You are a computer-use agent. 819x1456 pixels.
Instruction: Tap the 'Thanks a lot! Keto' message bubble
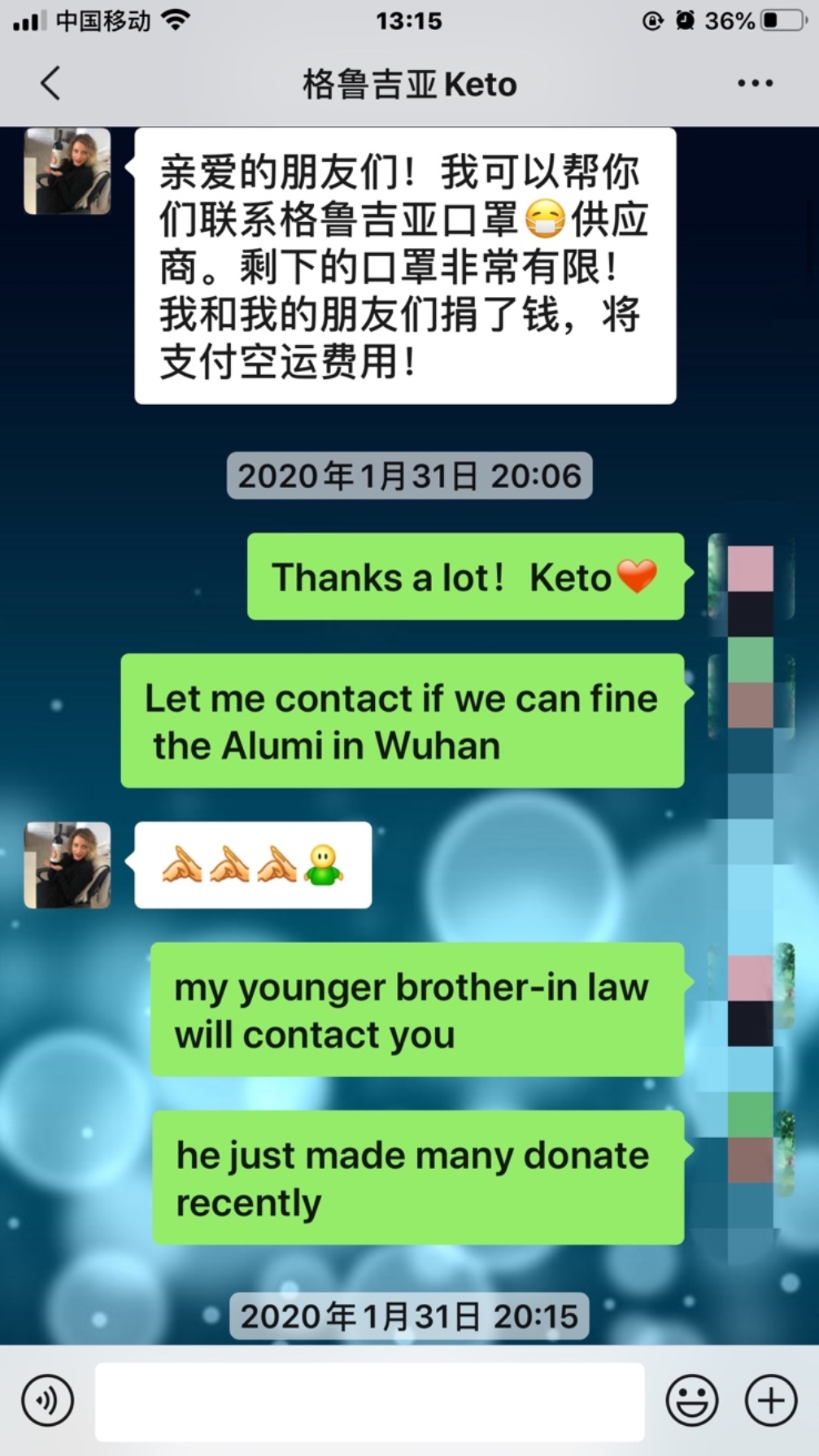tap(464, 578)
